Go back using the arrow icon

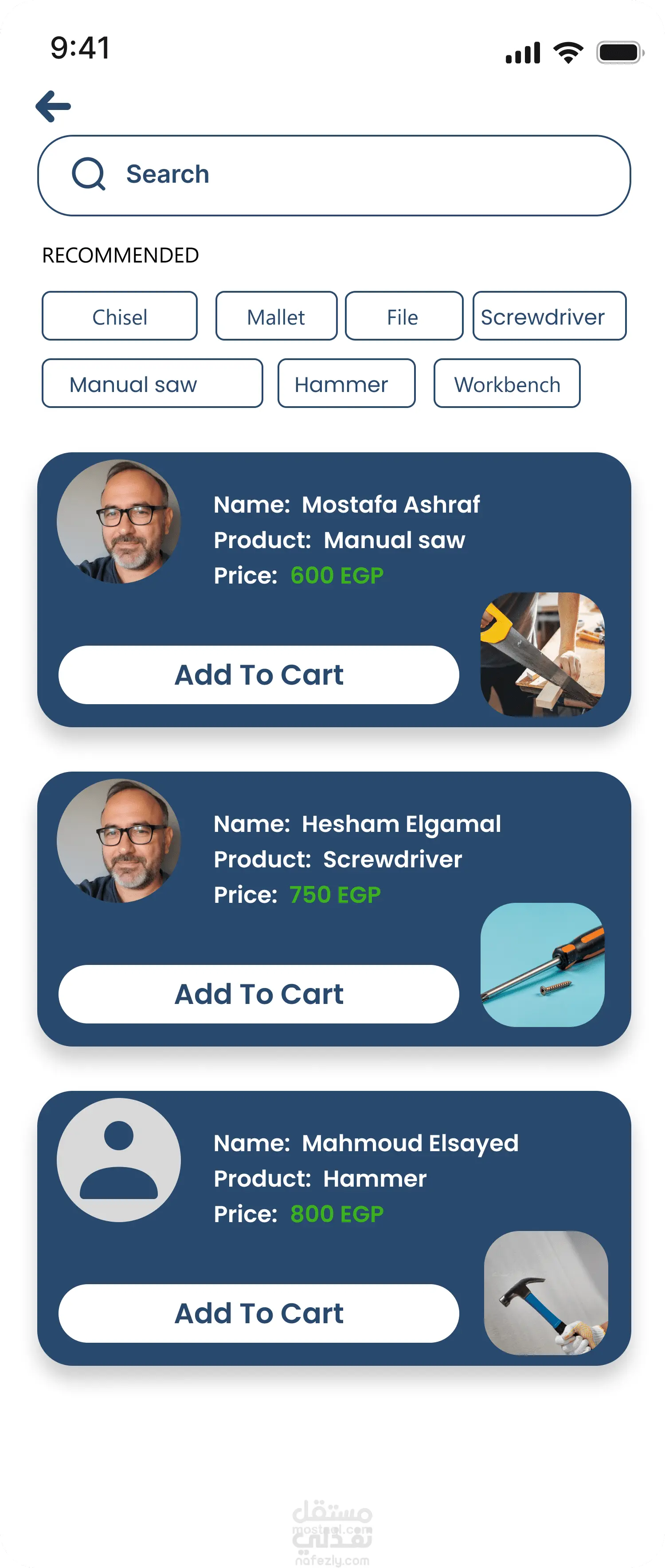tap(54, 106)
